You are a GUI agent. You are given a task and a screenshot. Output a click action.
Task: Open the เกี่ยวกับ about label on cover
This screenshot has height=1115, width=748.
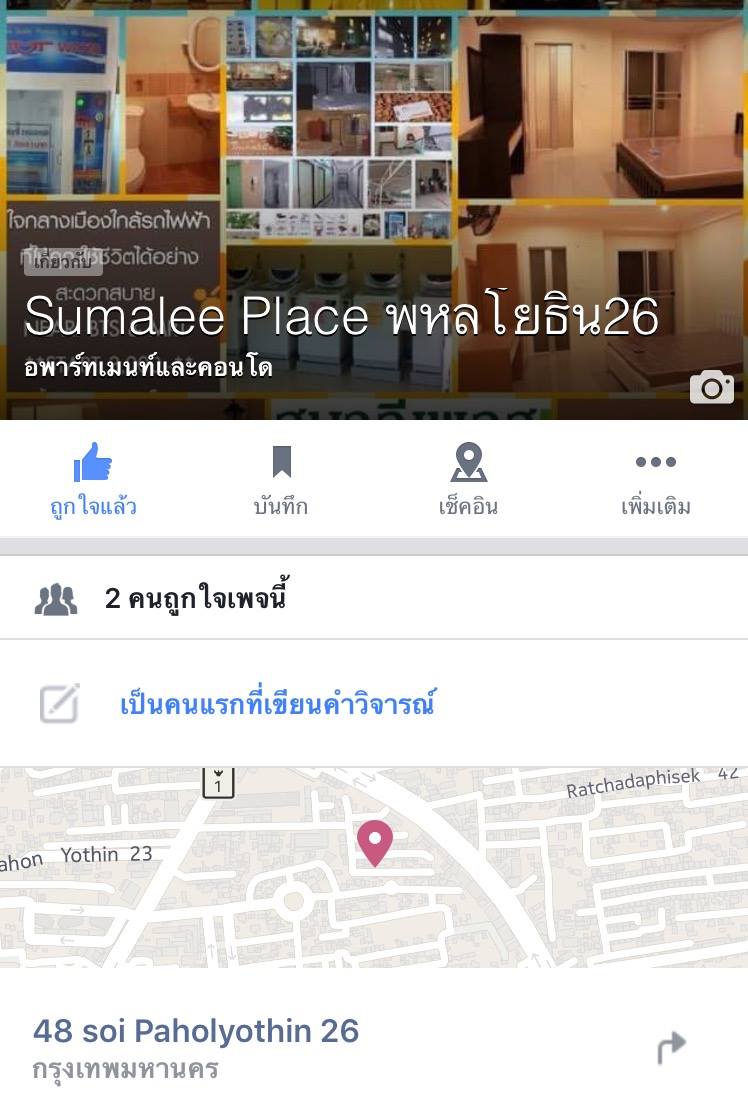(63, 262)
